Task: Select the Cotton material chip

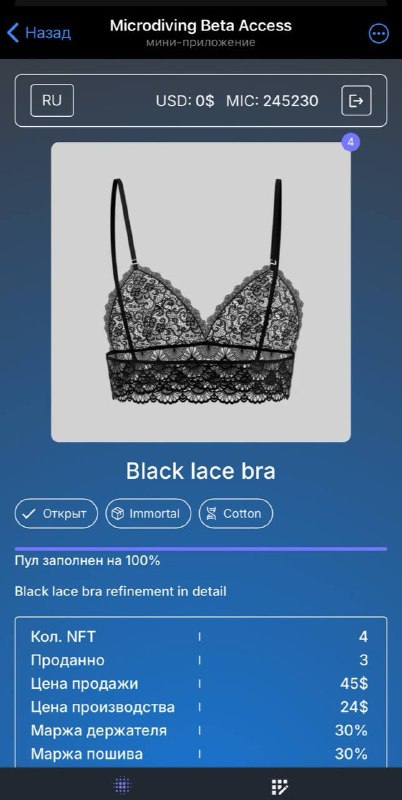Action: pyautogui.click(x=236, y=513)
